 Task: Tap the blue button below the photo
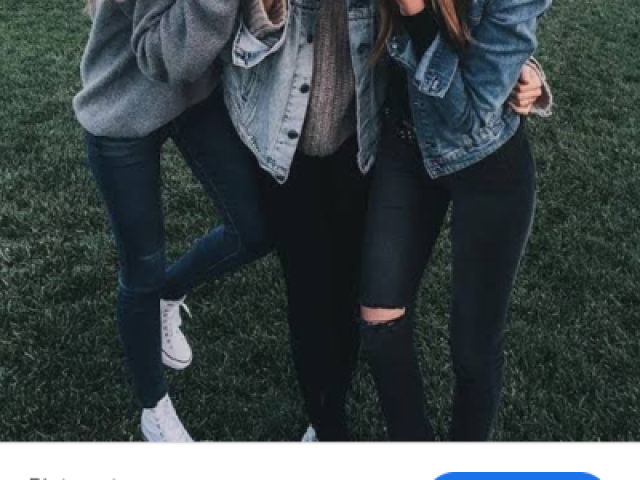click(x=516, y=476)
